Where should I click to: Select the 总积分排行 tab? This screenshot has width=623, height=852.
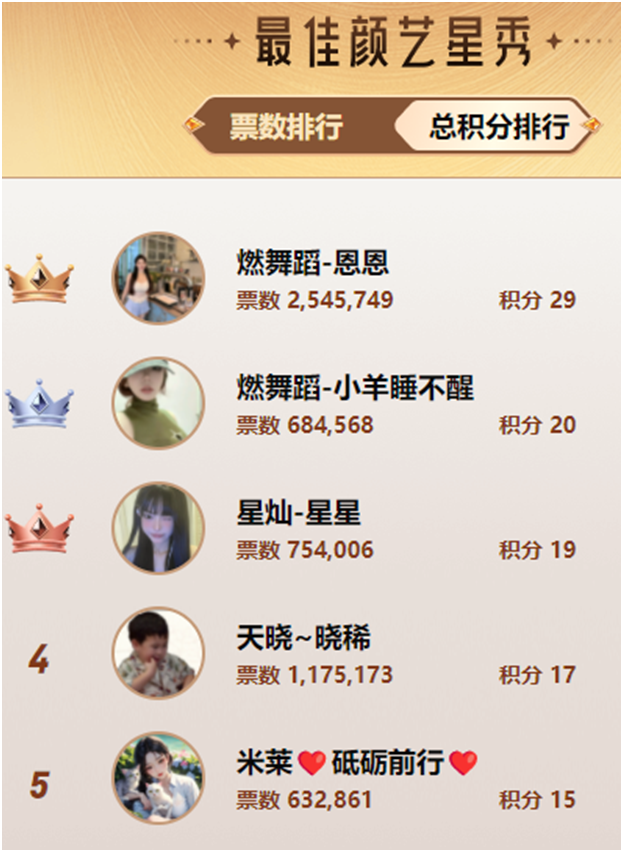(x=499, y=127)
